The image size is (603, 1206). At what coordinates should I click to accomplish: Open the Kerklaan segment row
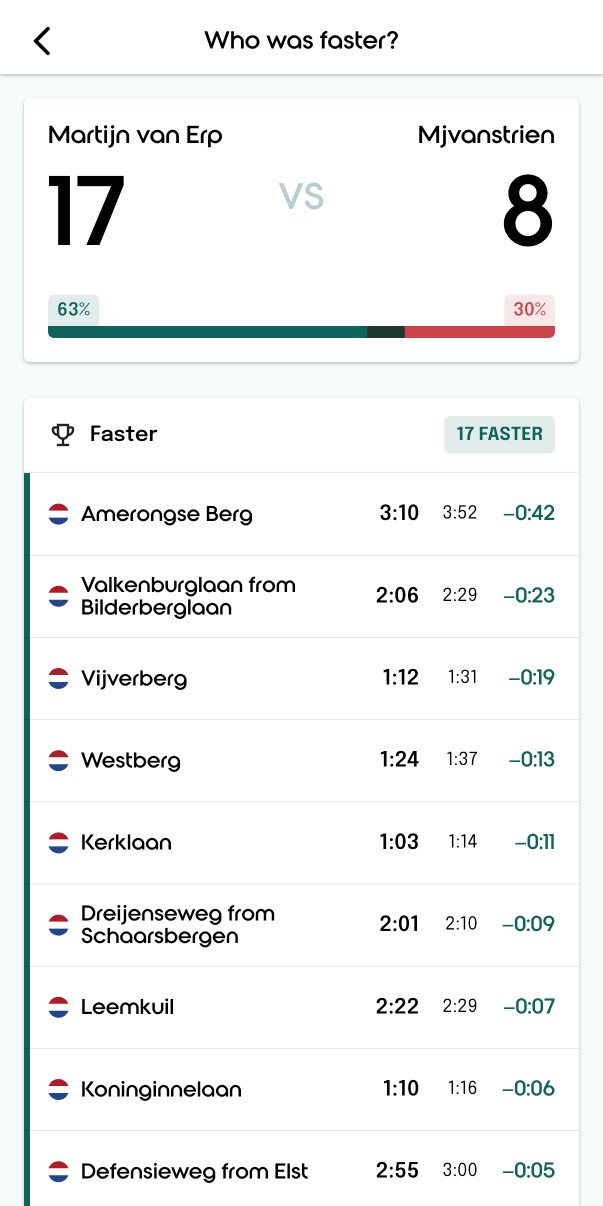[x=301, y=842]
